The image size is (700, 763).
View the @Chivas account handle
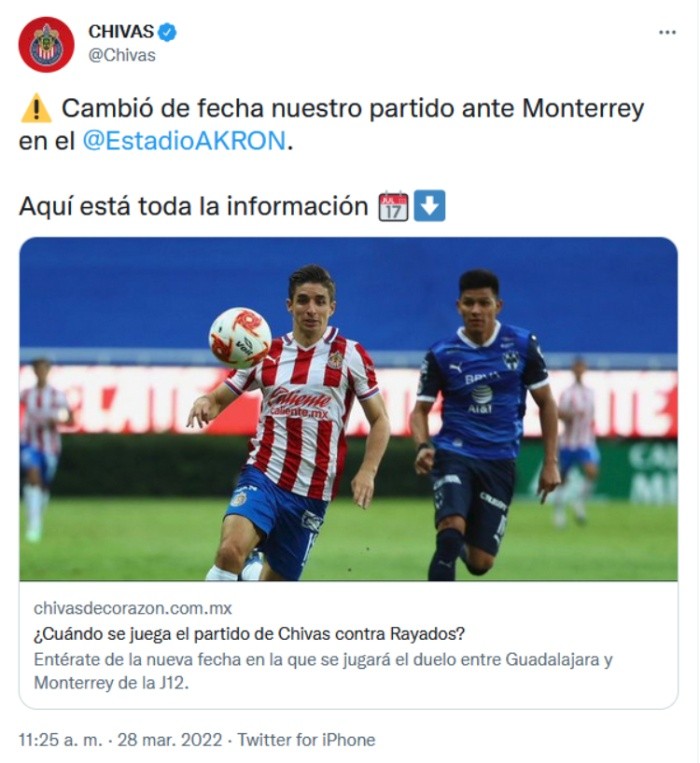(x=122, y=55)
